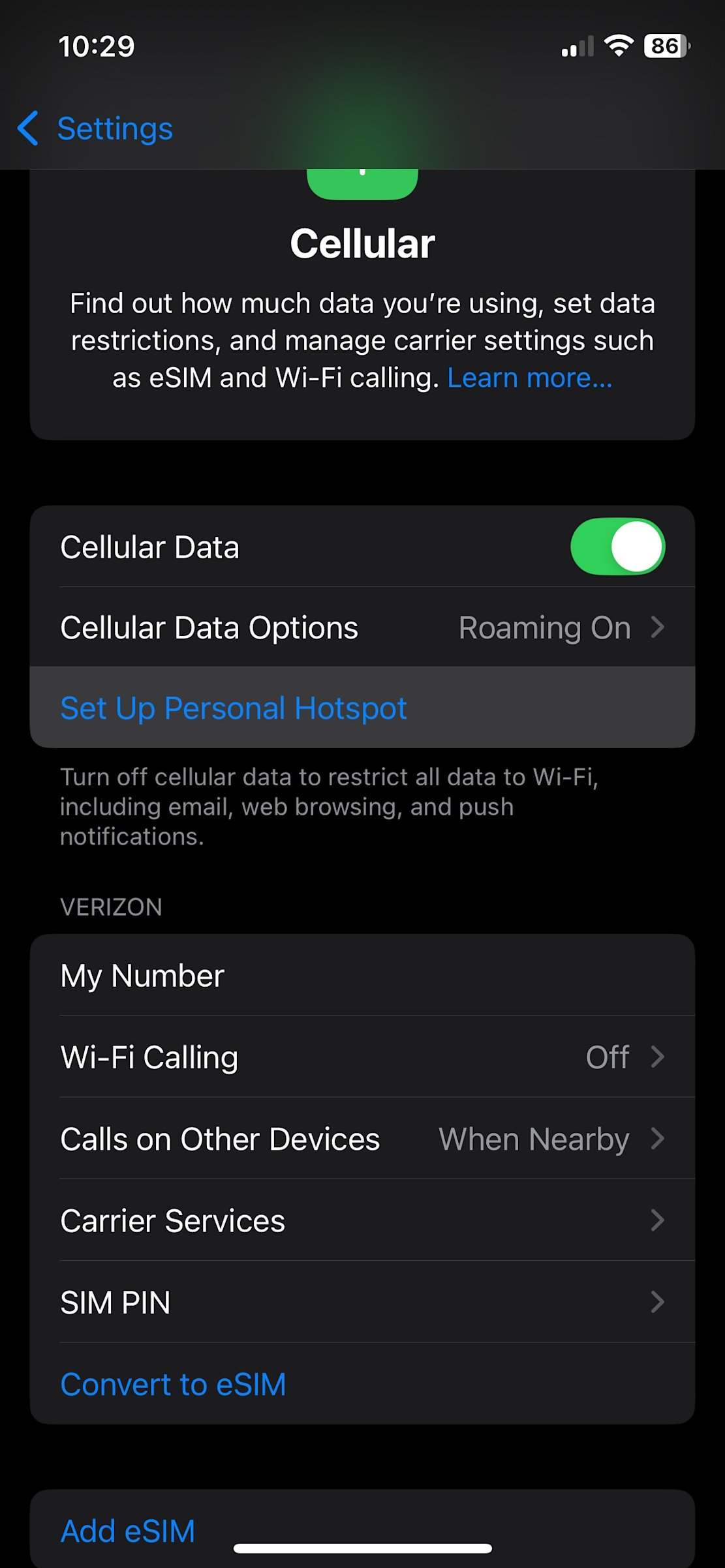The height and width of the screenshot is (1568, 725).
Task: Open Carrier Services
Action: (x=362, y=1220)
